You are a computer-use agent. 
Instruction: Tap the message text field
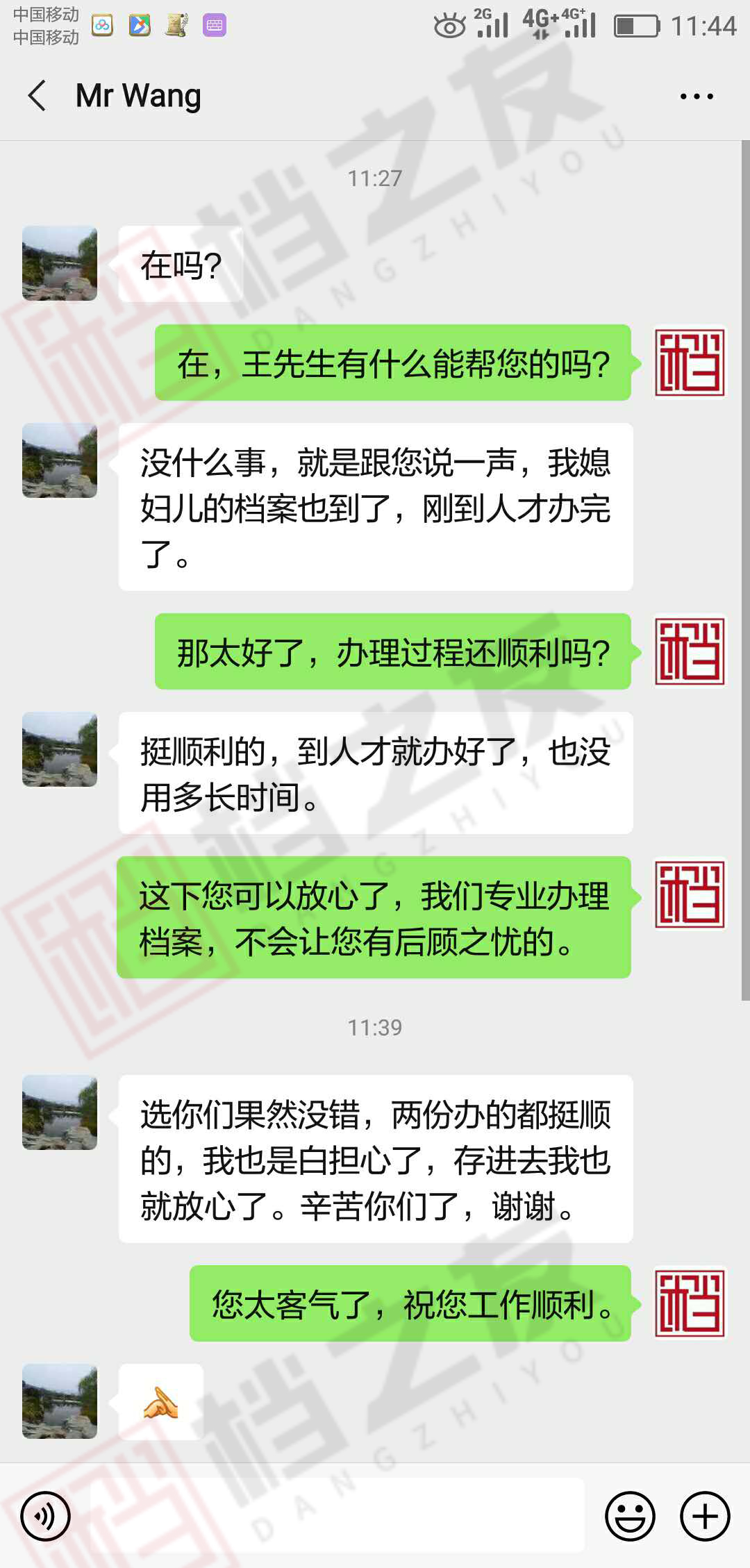(x=337, y=1516)
